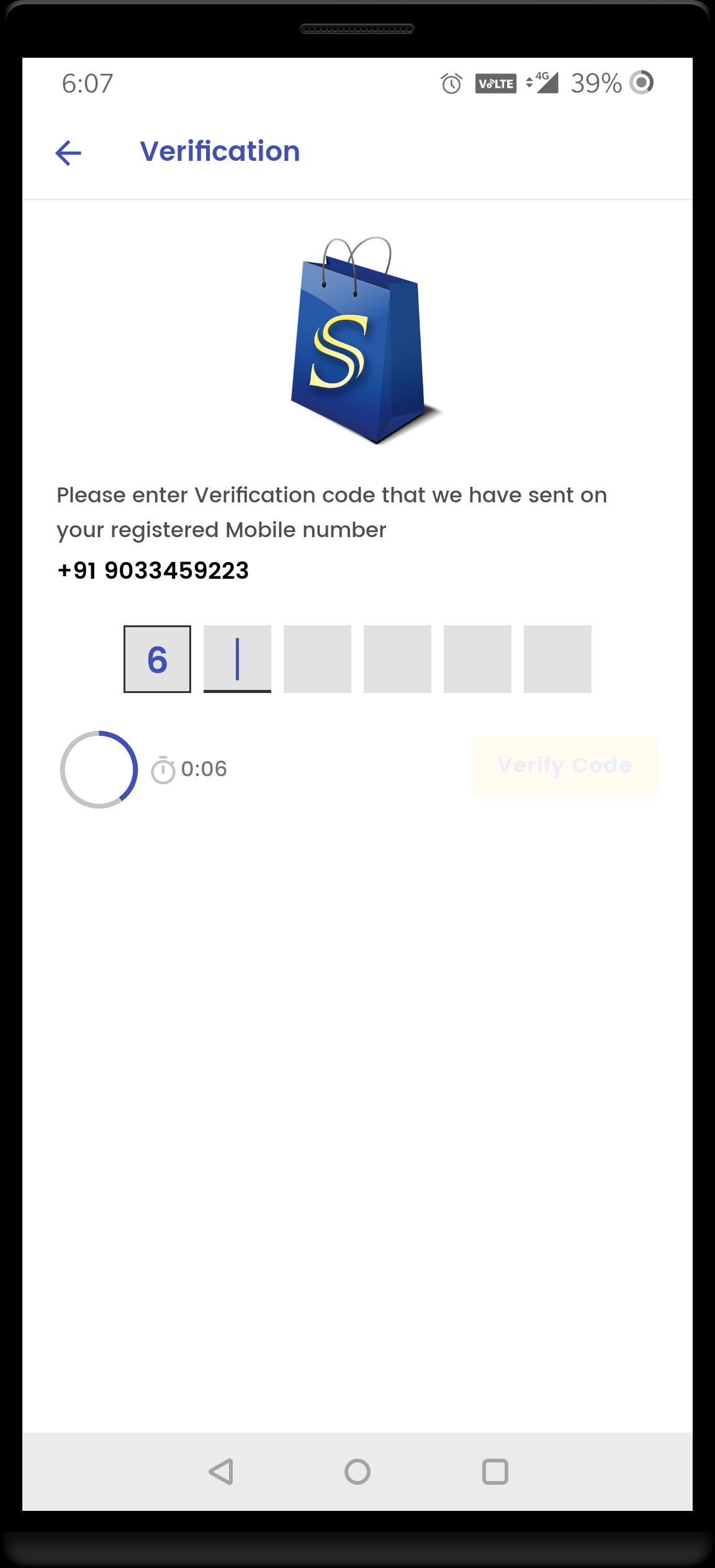Image resolution: width=715 pixels, height=1568 pixels.
Task: Focus the fourth verification code box
Action: (397, 659)
